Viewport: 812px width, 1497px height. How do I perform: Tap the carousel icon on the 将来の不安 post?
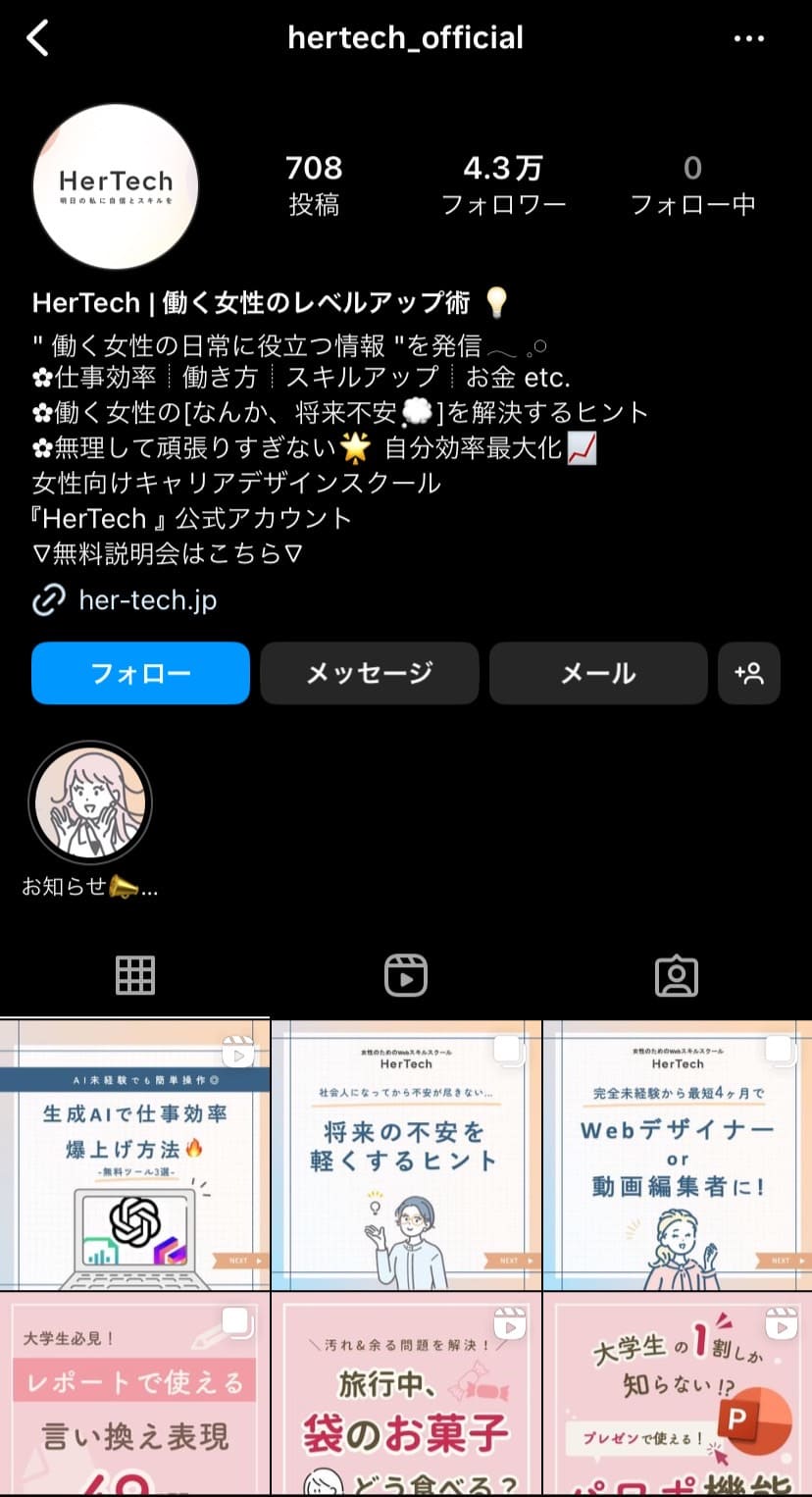pyautogui.click(x=508, y=1049)
